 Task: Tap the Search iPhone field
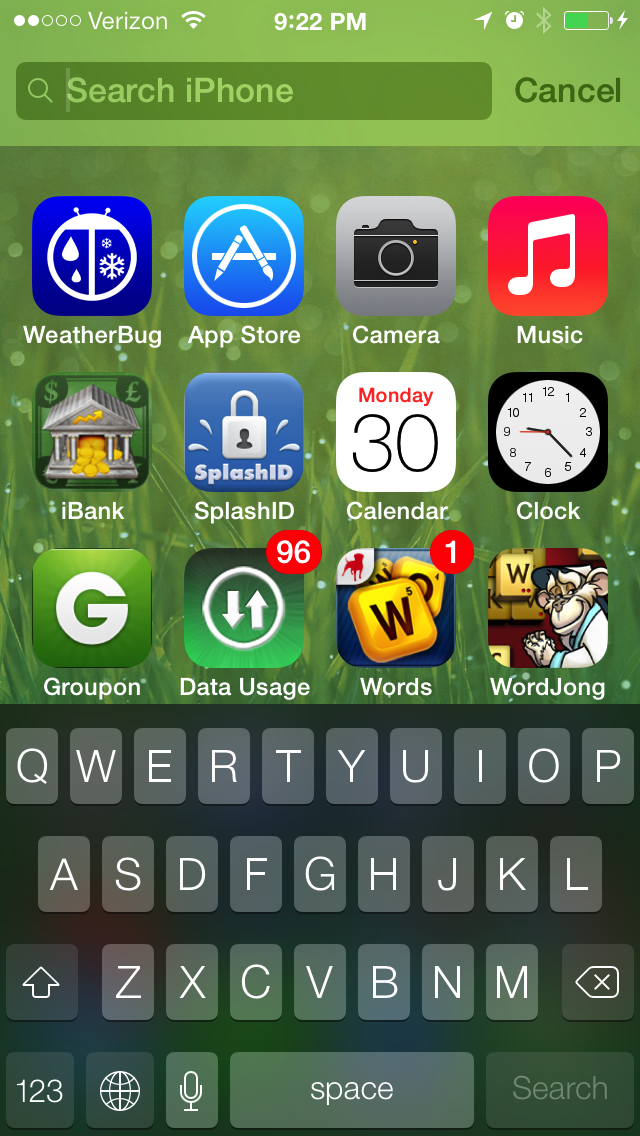(x=254, y=91)
